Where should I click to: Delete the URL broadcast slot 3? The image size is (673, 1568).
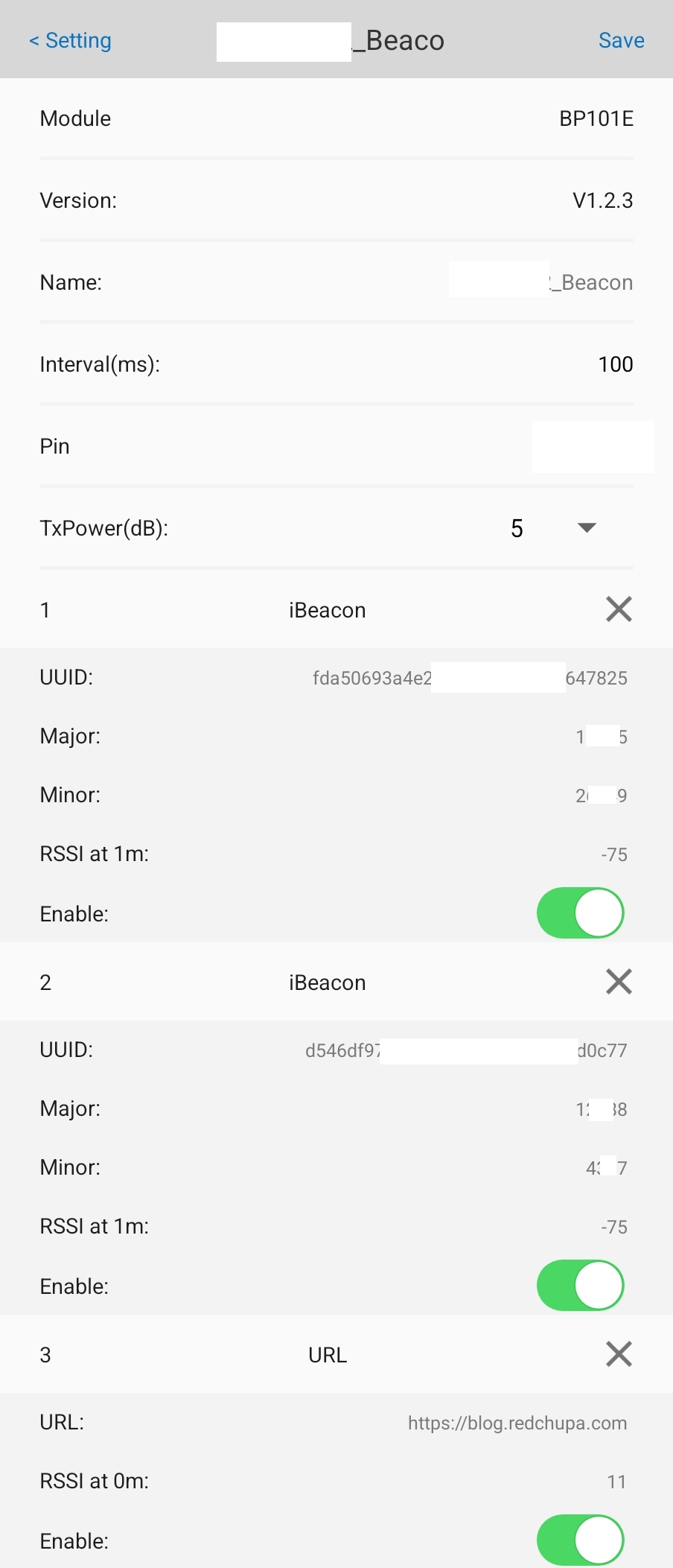tap(619, 1354)
